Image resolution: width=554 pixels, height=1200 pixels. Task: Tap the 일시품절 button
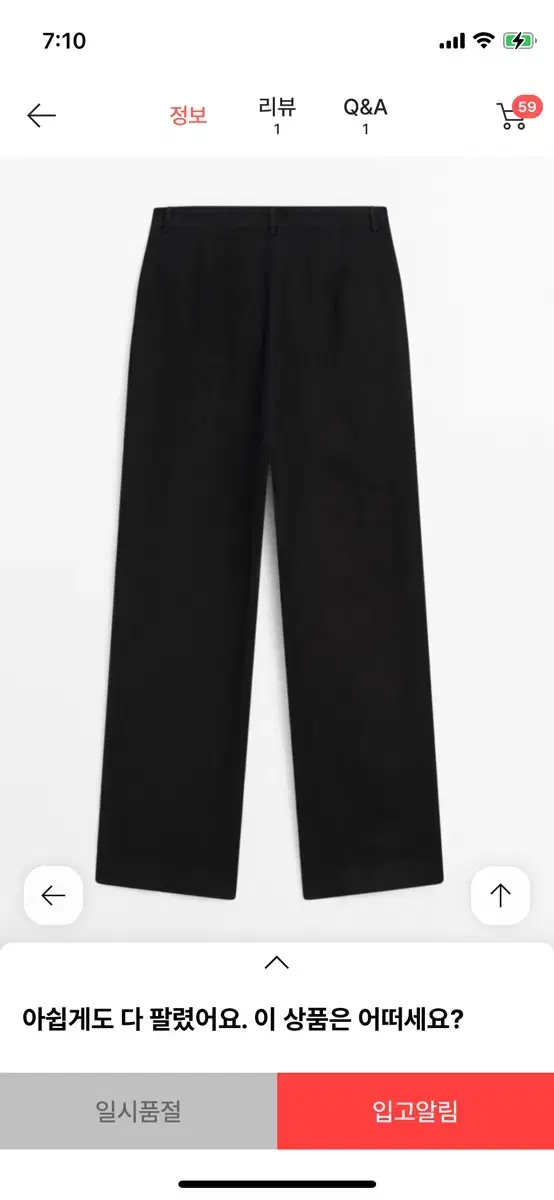tap(138, 1111)
